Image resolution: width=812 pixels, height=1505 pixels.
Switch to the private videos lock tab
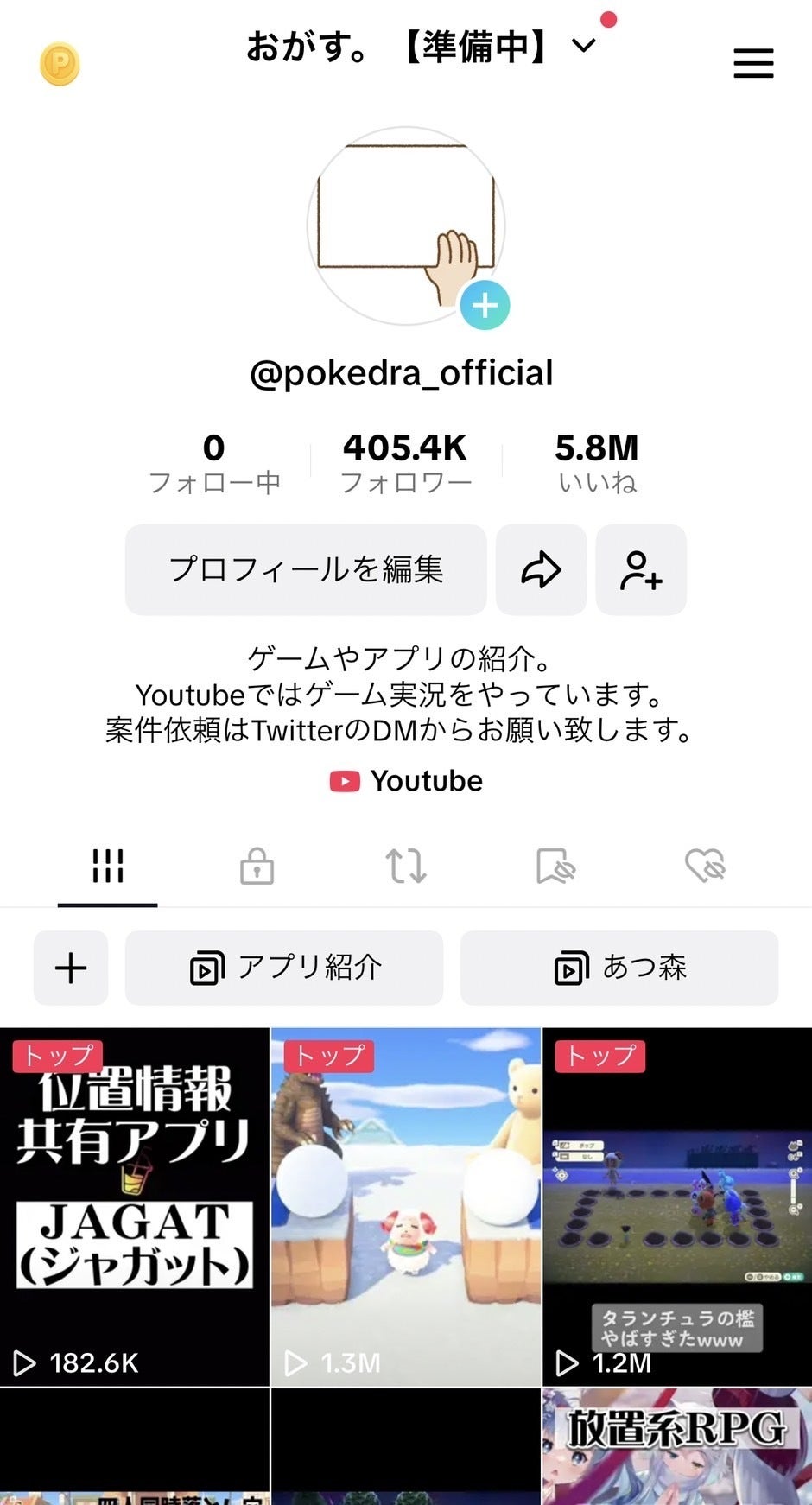click(x=257, y=866)
